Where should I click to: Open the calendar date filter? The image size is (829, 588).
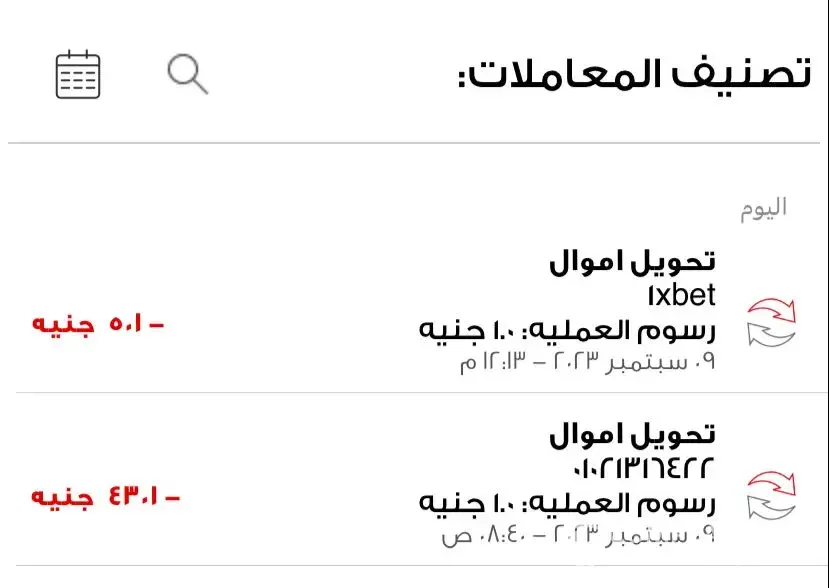click(78, 74)
